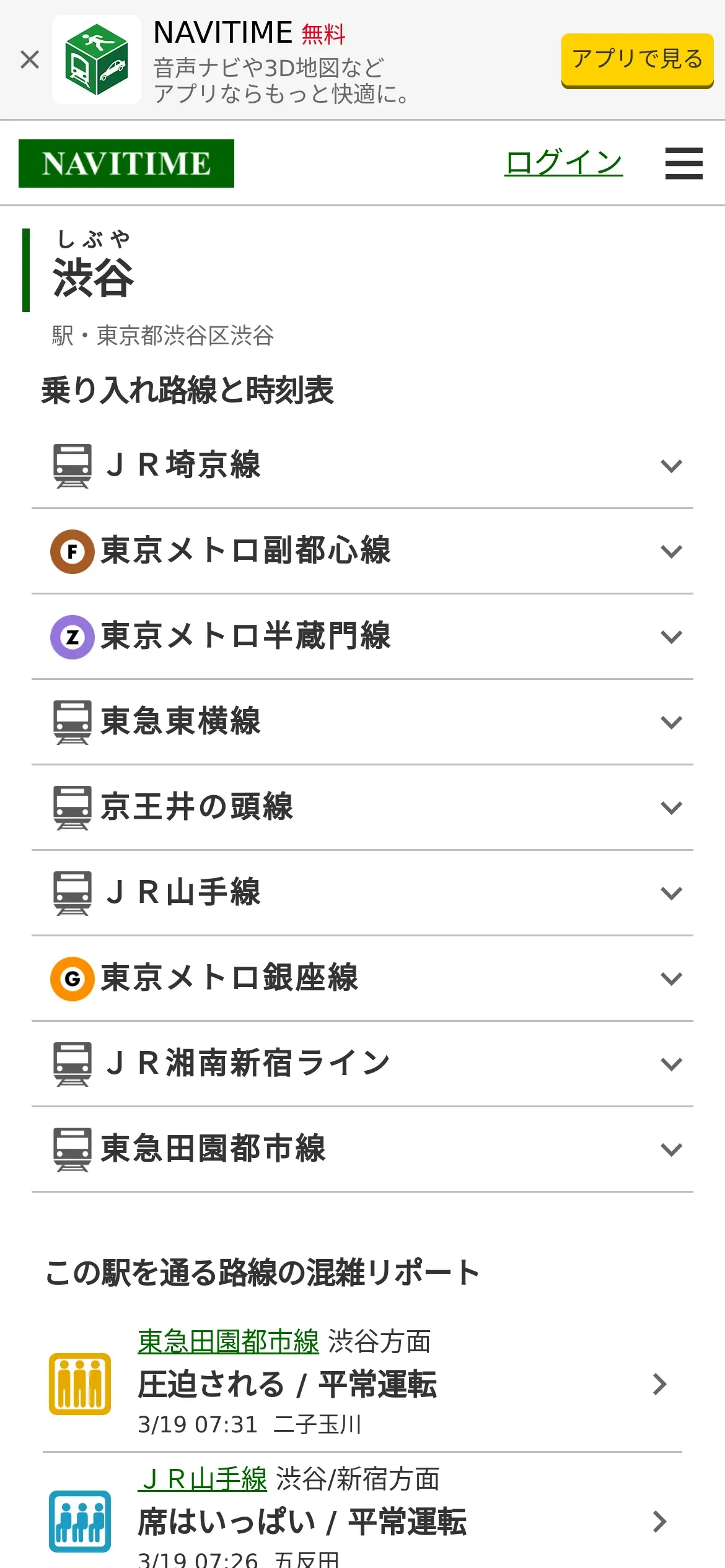
Task: View the 圧迫される / 平常運転 report
Action: 397,1385
